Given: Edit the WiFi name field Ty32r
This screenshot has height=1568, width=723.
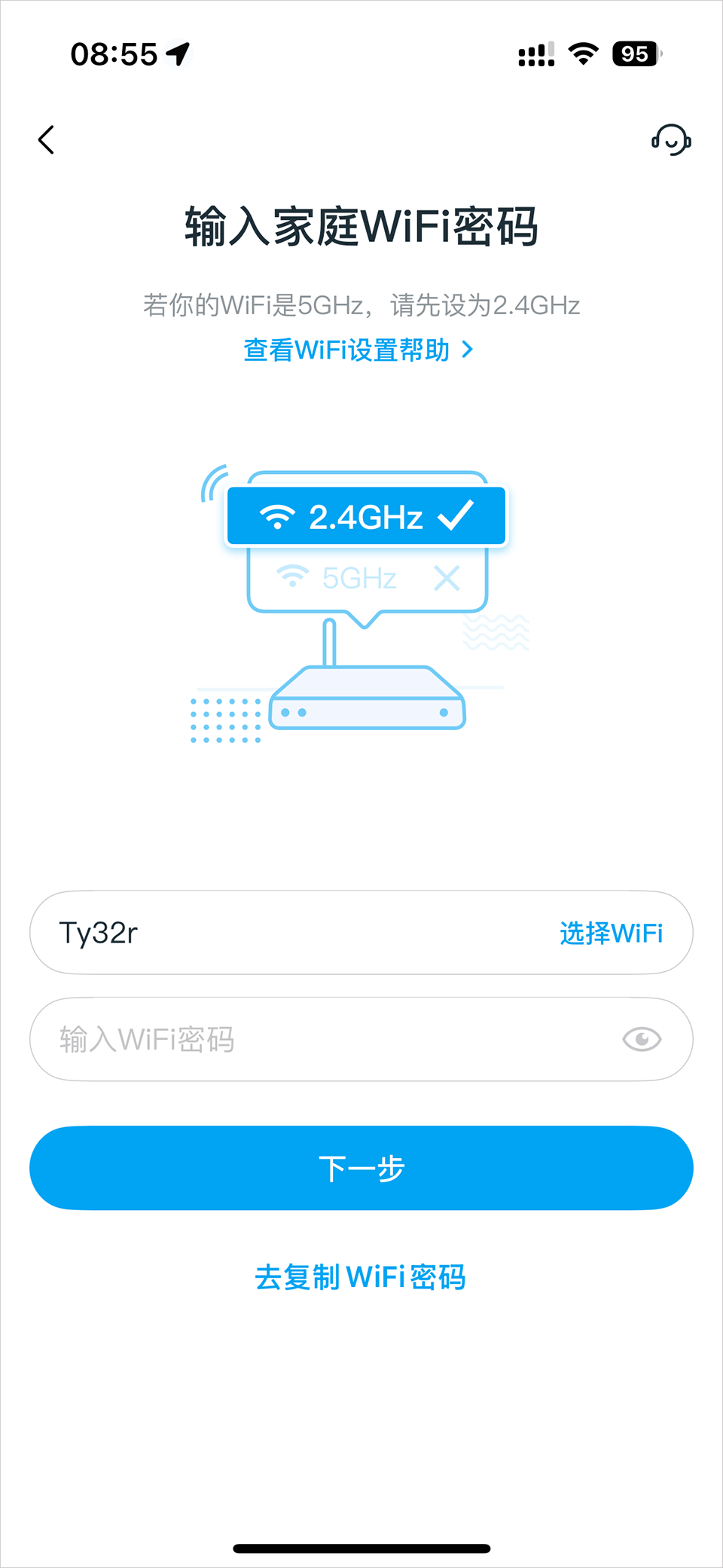Looking at the screenshot, I should click(x=286, y=934).
